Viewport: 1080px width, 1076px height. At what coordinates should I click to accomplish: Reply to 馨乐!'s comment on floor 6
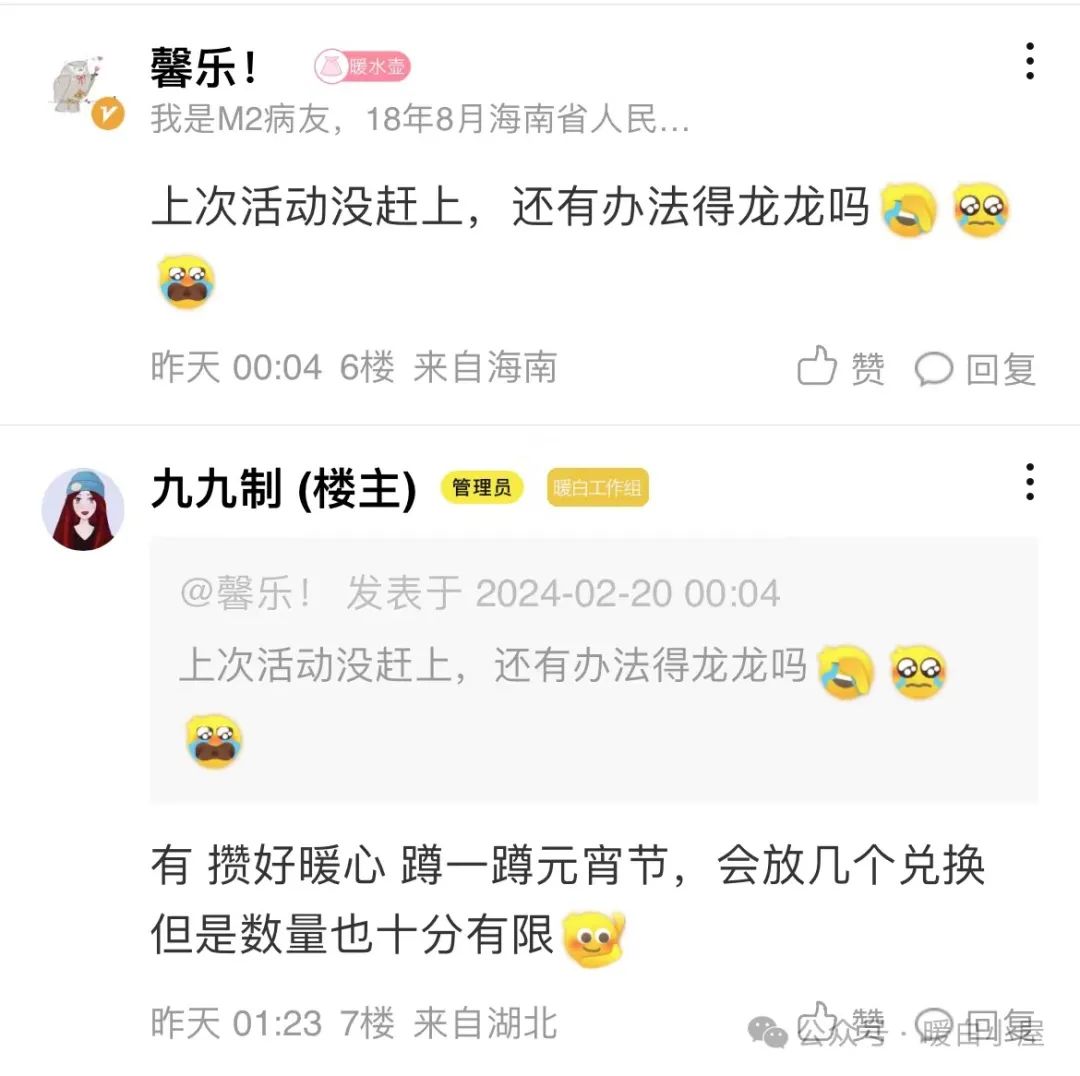tap(975, 369)
